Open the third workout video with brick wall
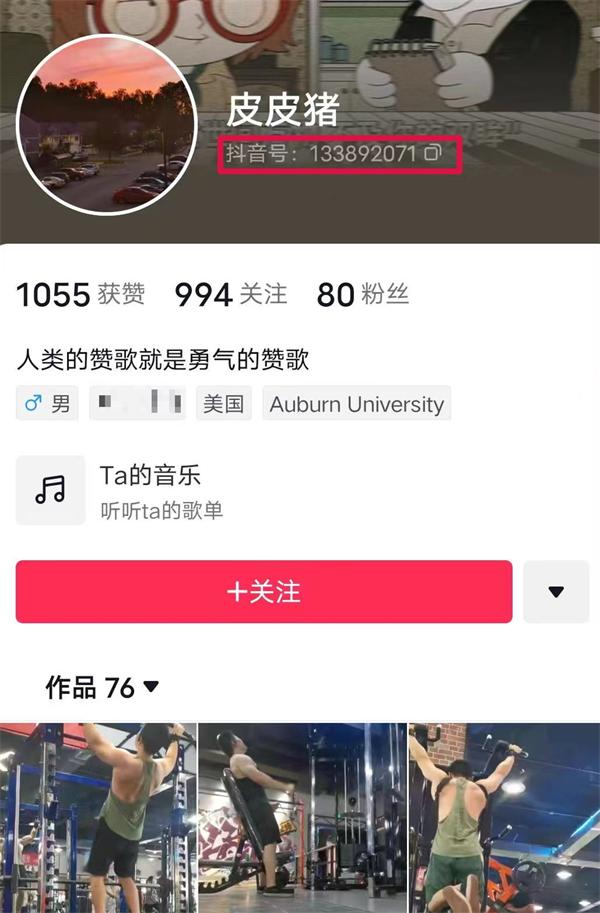This screenshot has width=600, height=913. point(504,817)
